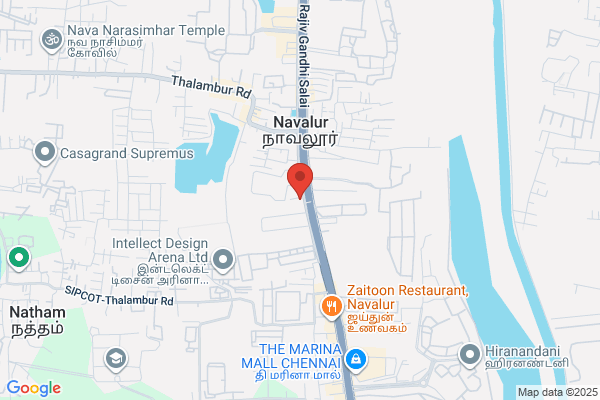This screenshot has width=600, height=400.
Task: Open the school marker with graduation cap
Action: (x=116, y=359)
